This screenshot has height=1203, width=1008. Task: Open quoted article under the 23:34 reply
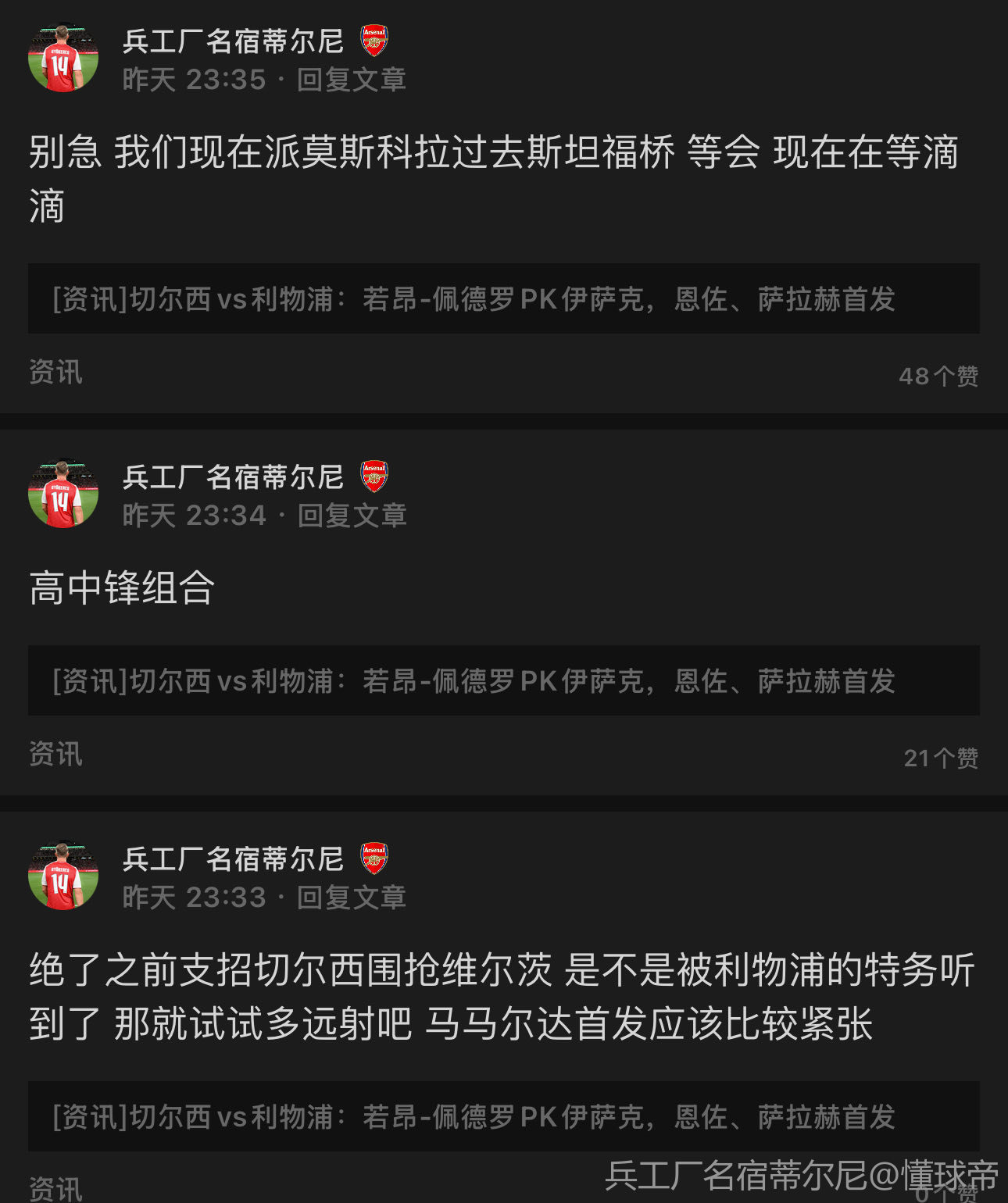[503, 681]
